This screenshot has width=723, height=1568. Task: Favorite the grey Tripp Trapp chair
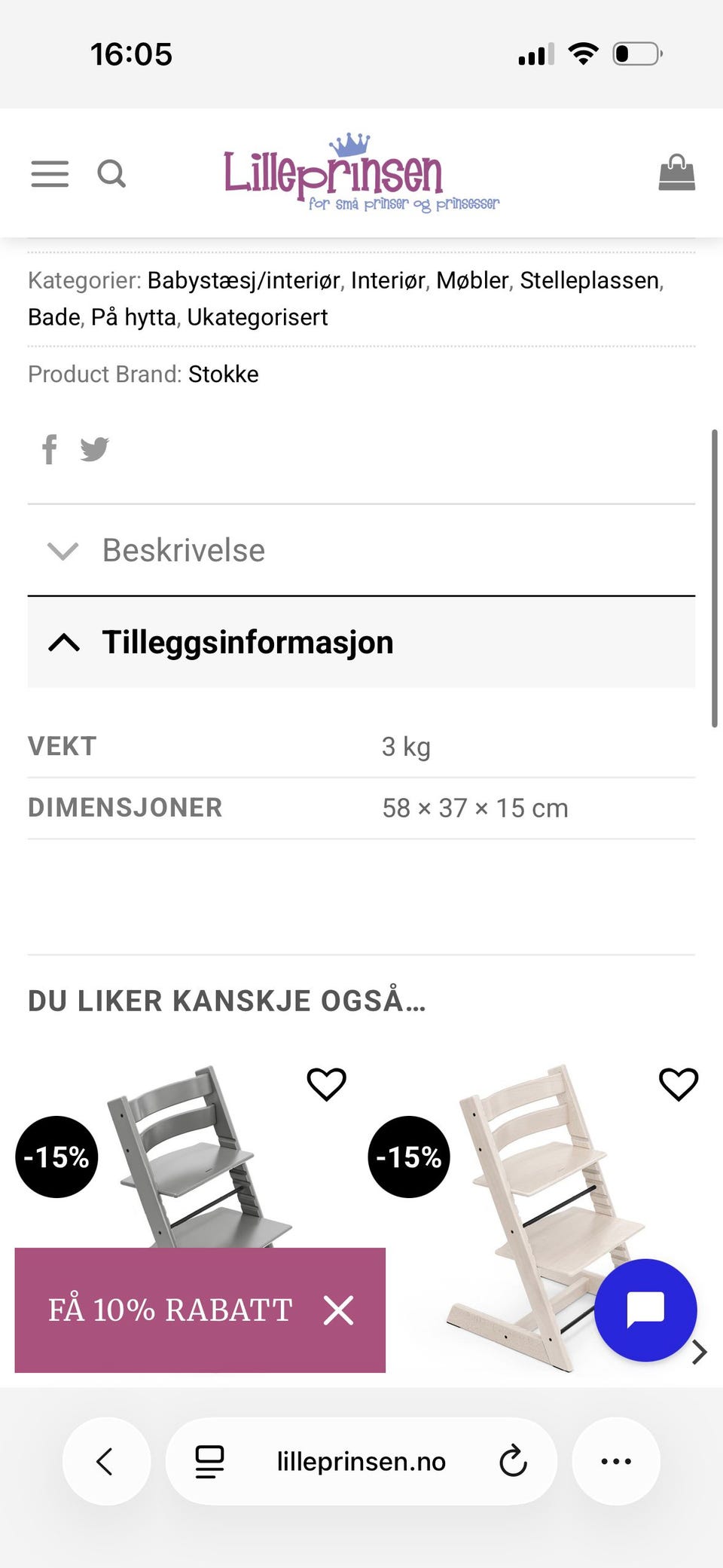pos(326,1085)
